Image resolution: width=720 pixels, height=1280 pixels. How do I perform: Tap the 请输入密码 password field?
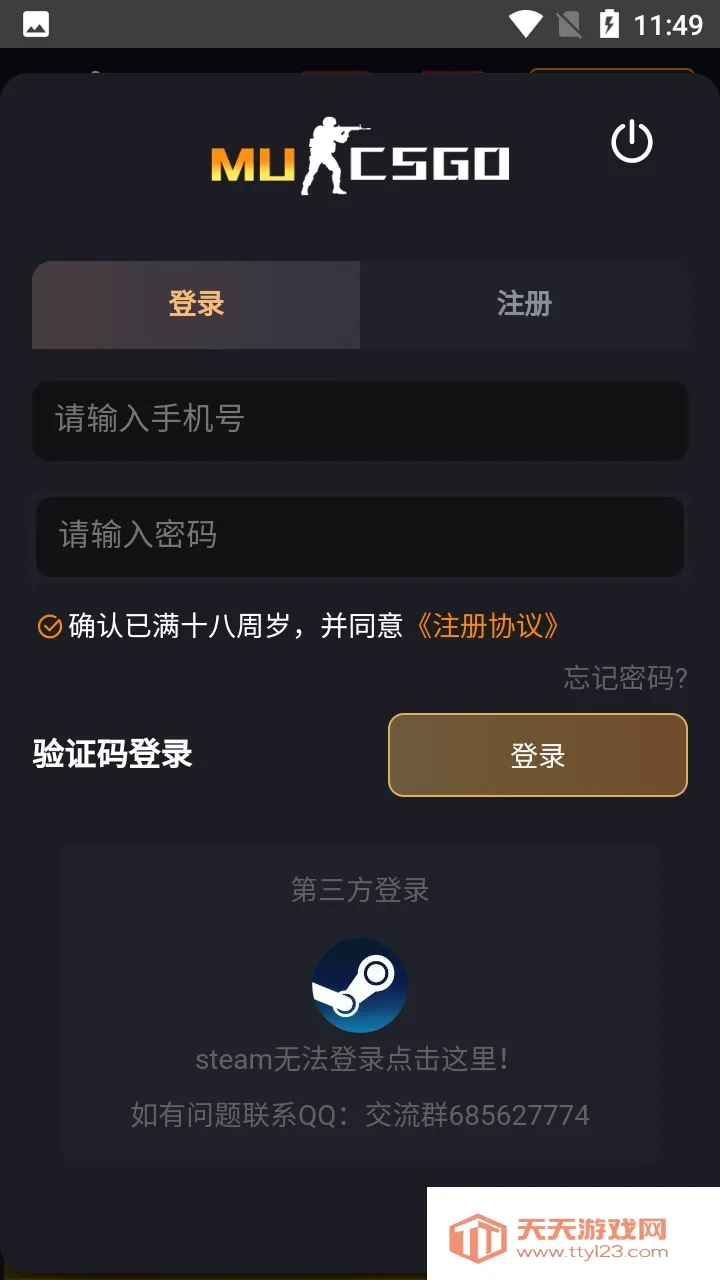click(360, 537)
